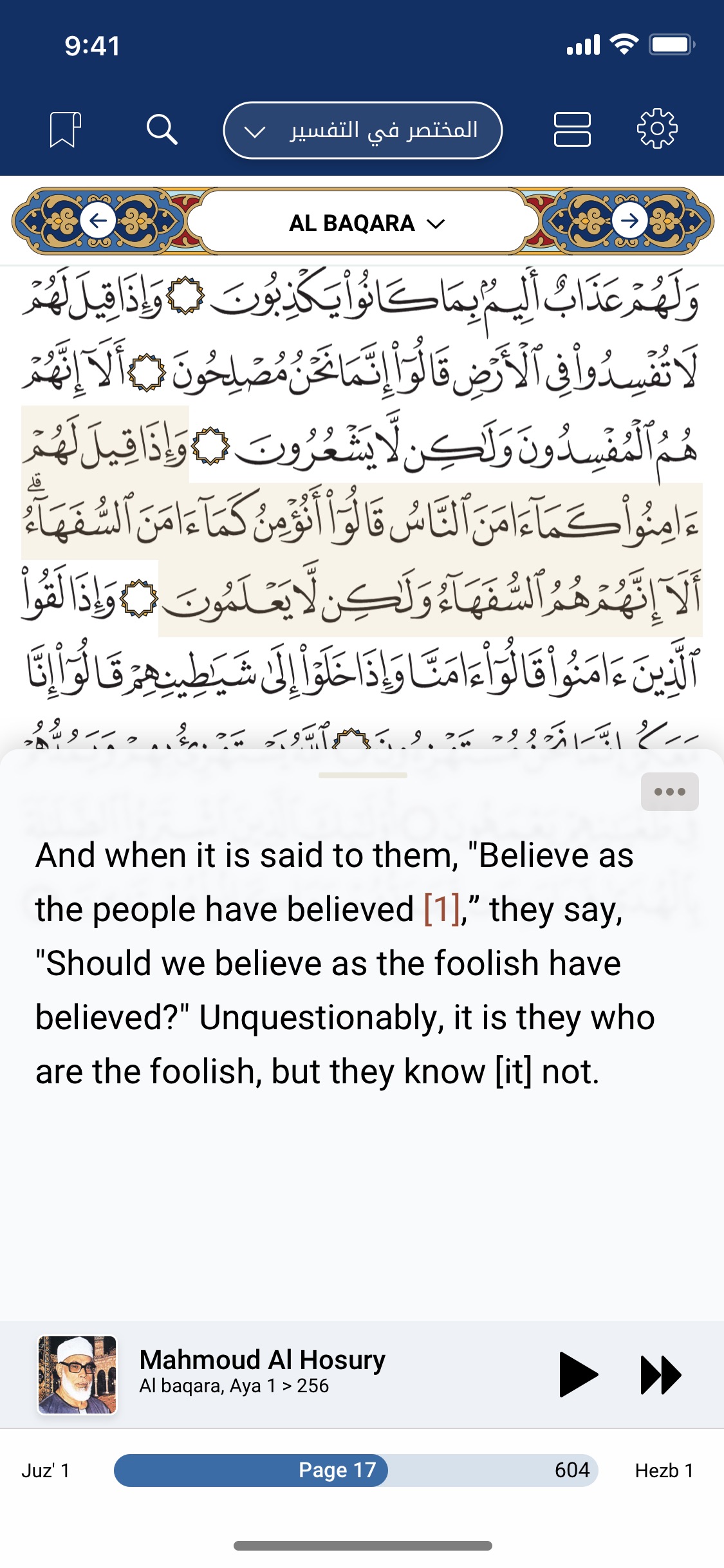Open footnote [1] in the translation

point(441,910)
